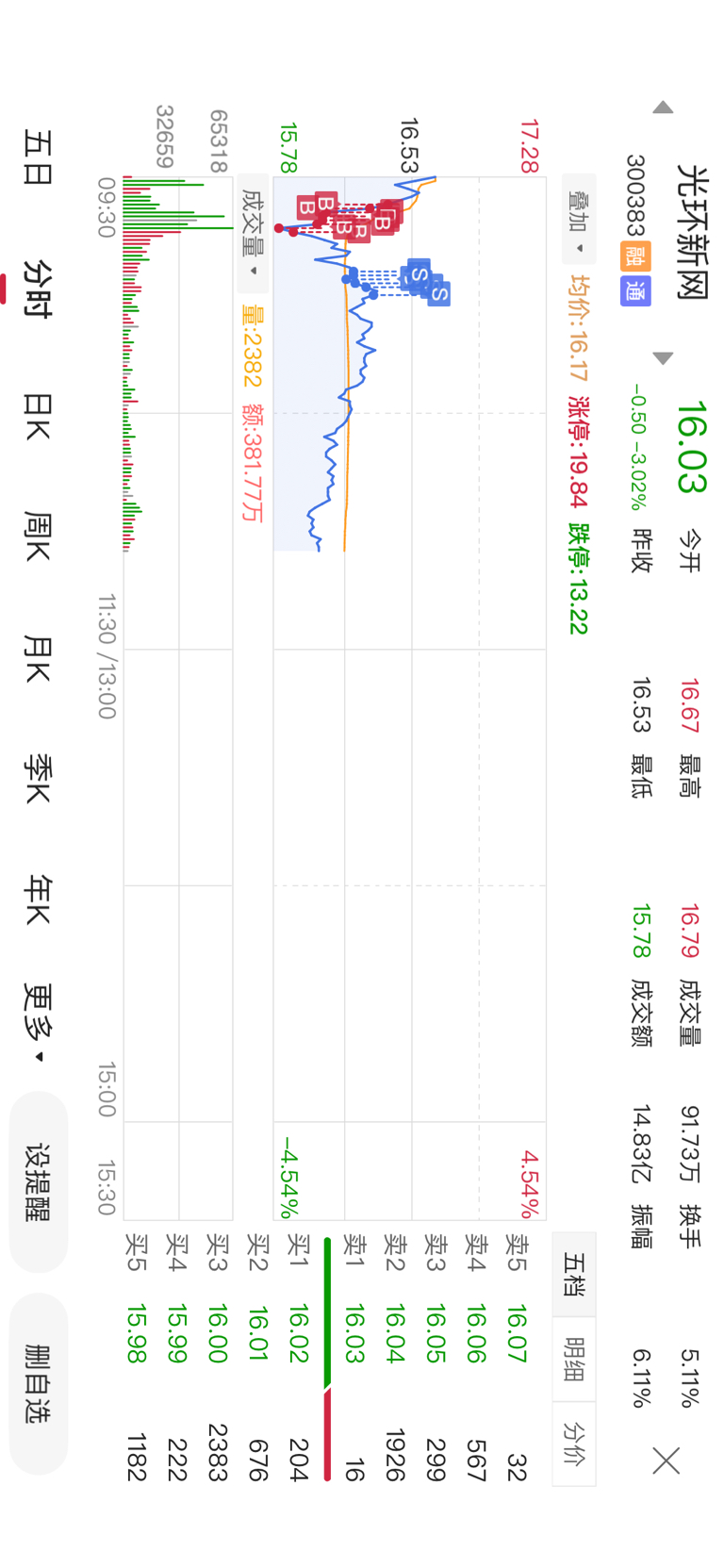Expand the 成交量 indicator dropdown
724x1568 pixels.
[253, 233]
